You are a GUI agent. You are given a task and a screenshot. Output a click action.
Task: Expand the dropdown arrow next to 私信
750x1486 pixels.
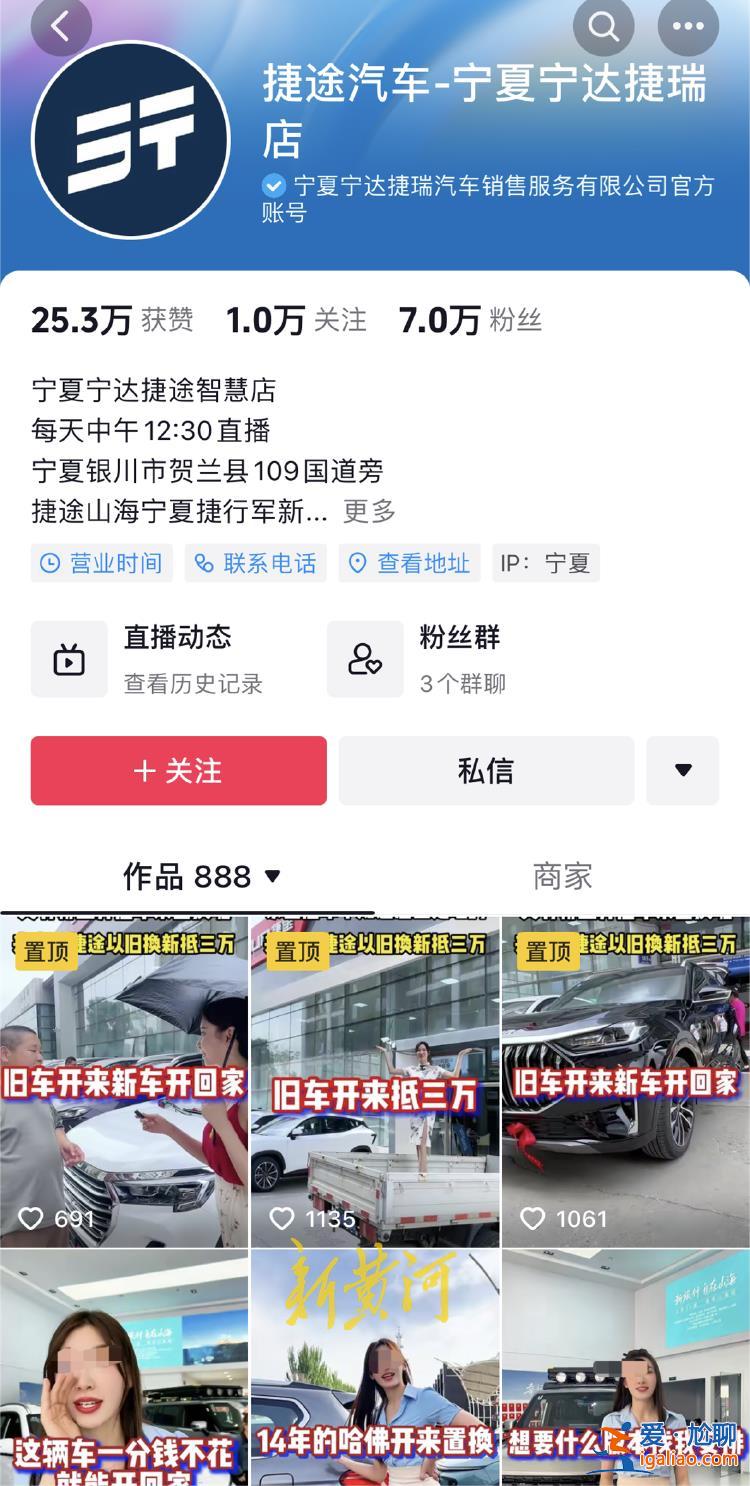(x=683, y=771)
